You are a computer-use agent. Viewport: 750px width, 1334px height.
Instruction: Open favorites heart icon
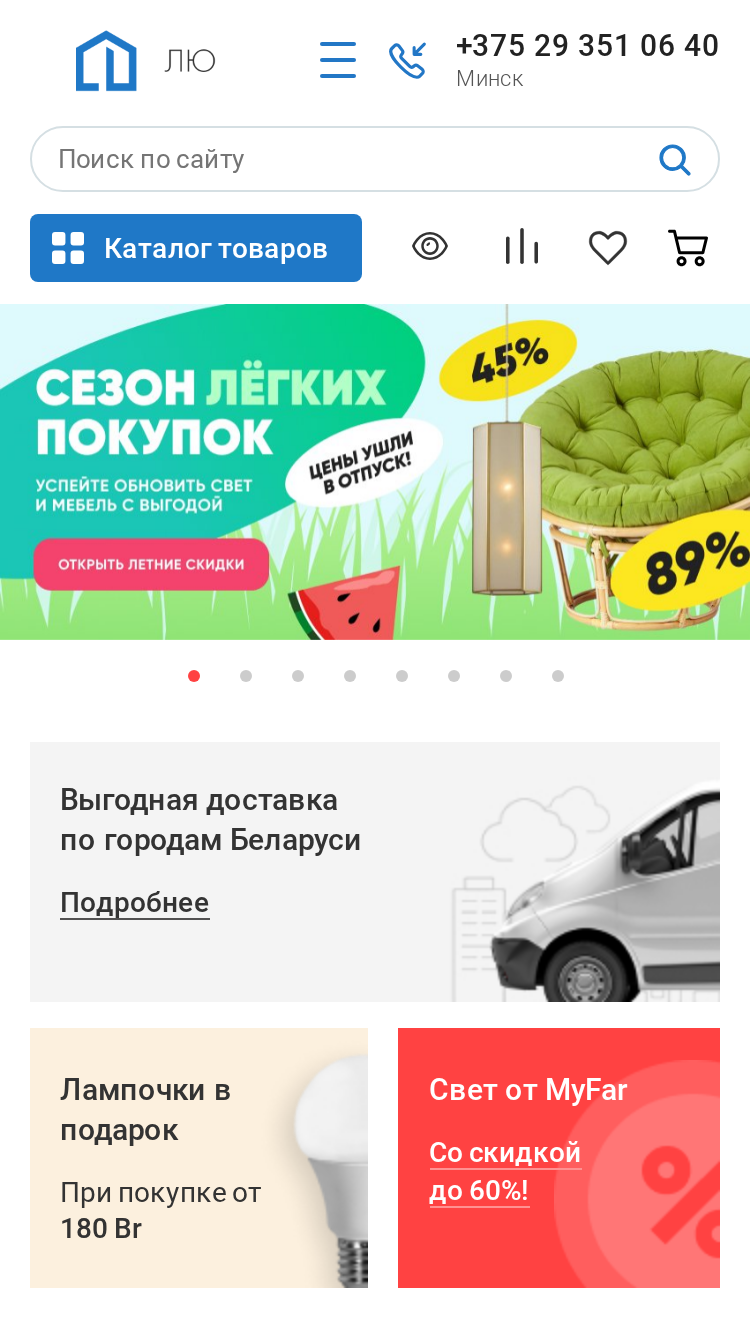tap(607, 247)
